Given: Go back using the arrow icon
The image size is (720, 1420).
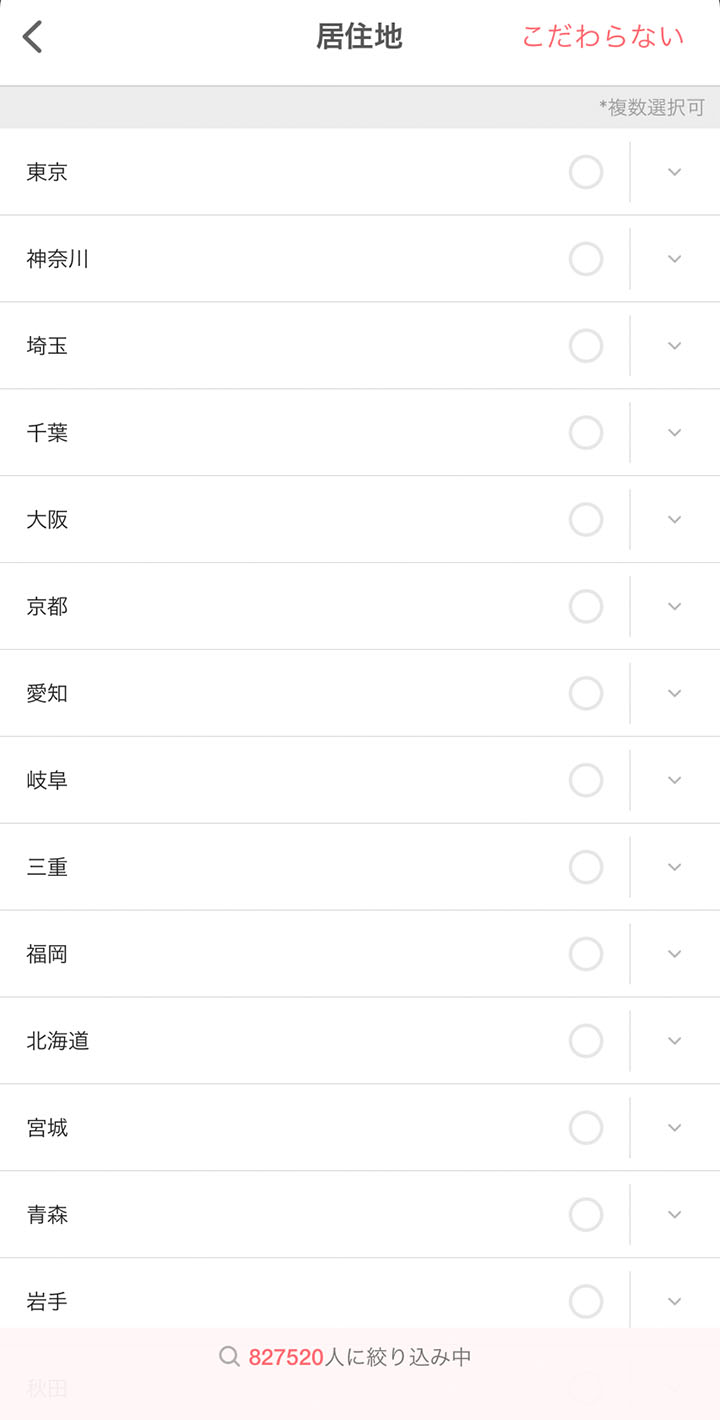Looking at the screenshot, I should [x=33, y=37].
